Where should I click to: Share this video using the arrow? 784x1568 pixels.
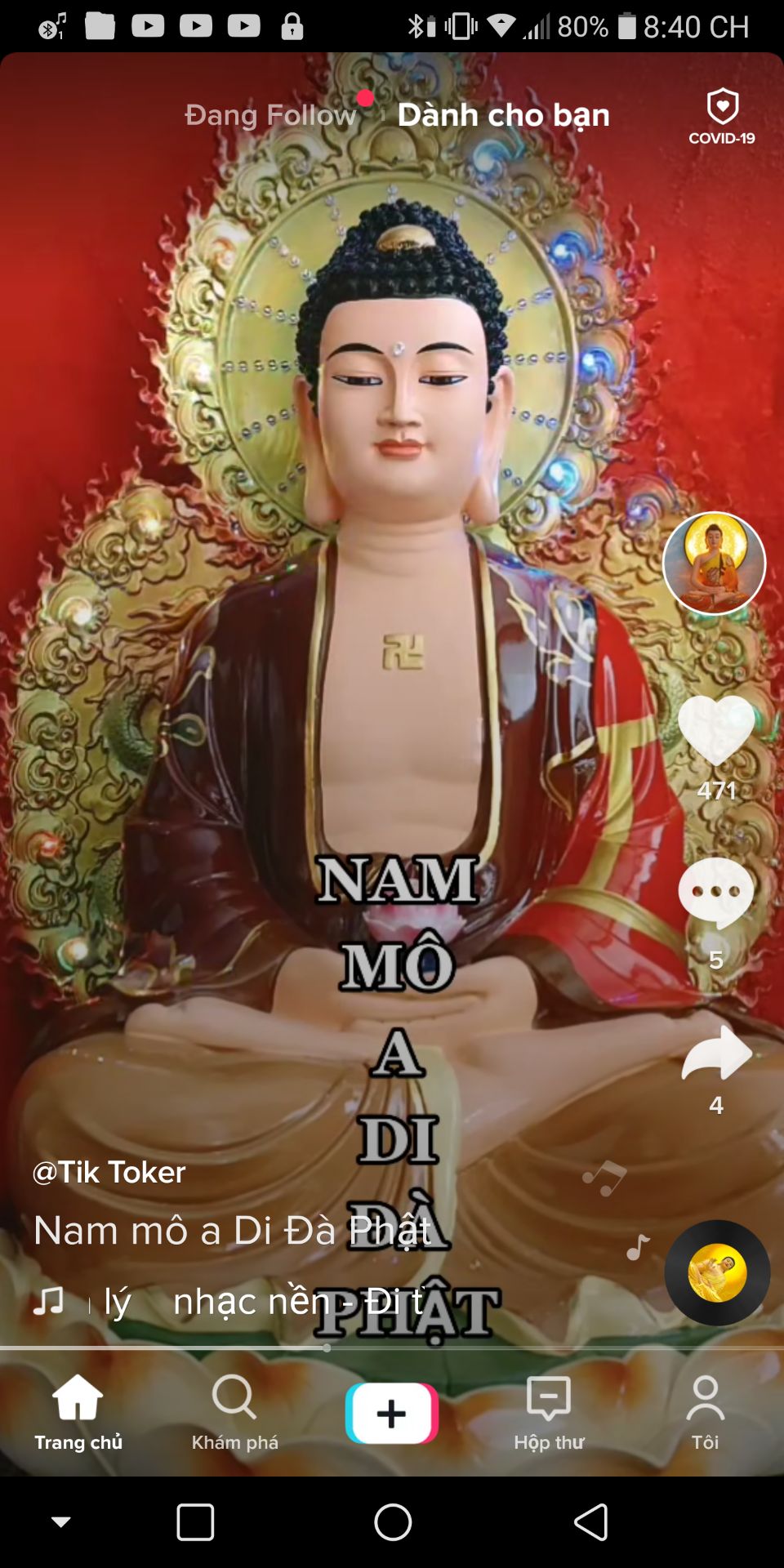pyautogui.click(x=716, y=1053)
